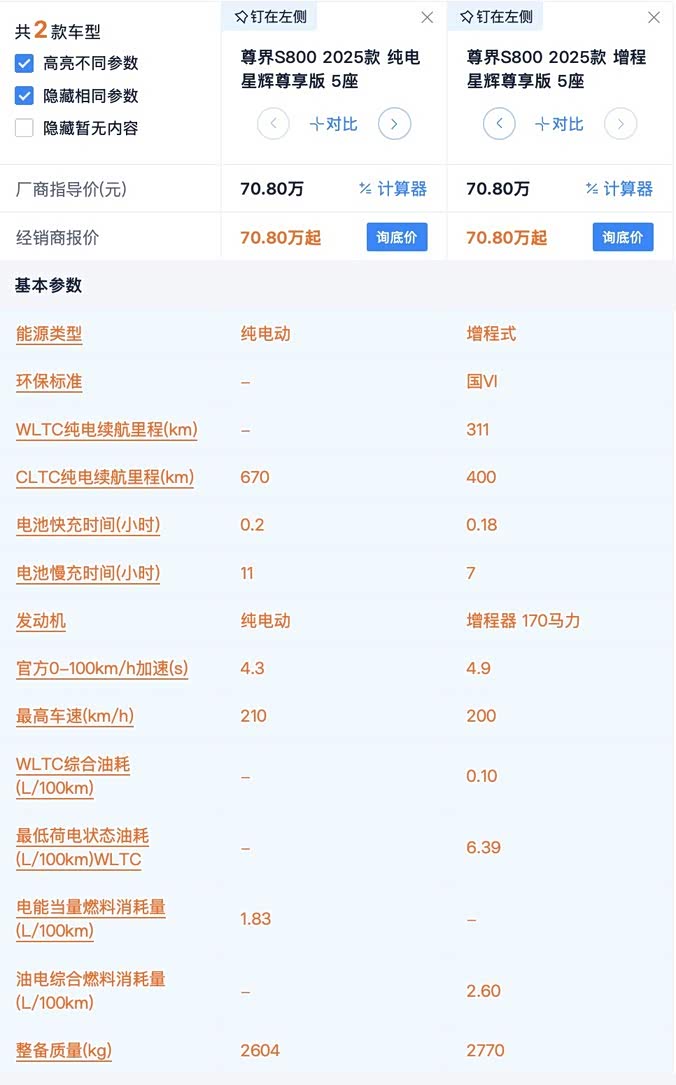Image resolution: width=676 pixels, height=1085 pixels.
Task: Tap the left arrow under the 增程 model
Action: point(499,124)
